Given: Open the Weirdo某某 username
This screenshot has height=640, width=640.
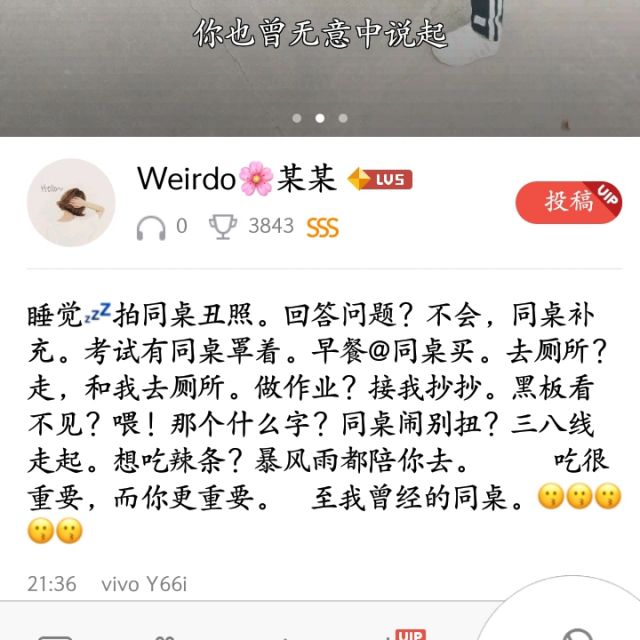Looking at the screenshot, I should (x=237, y=178).
